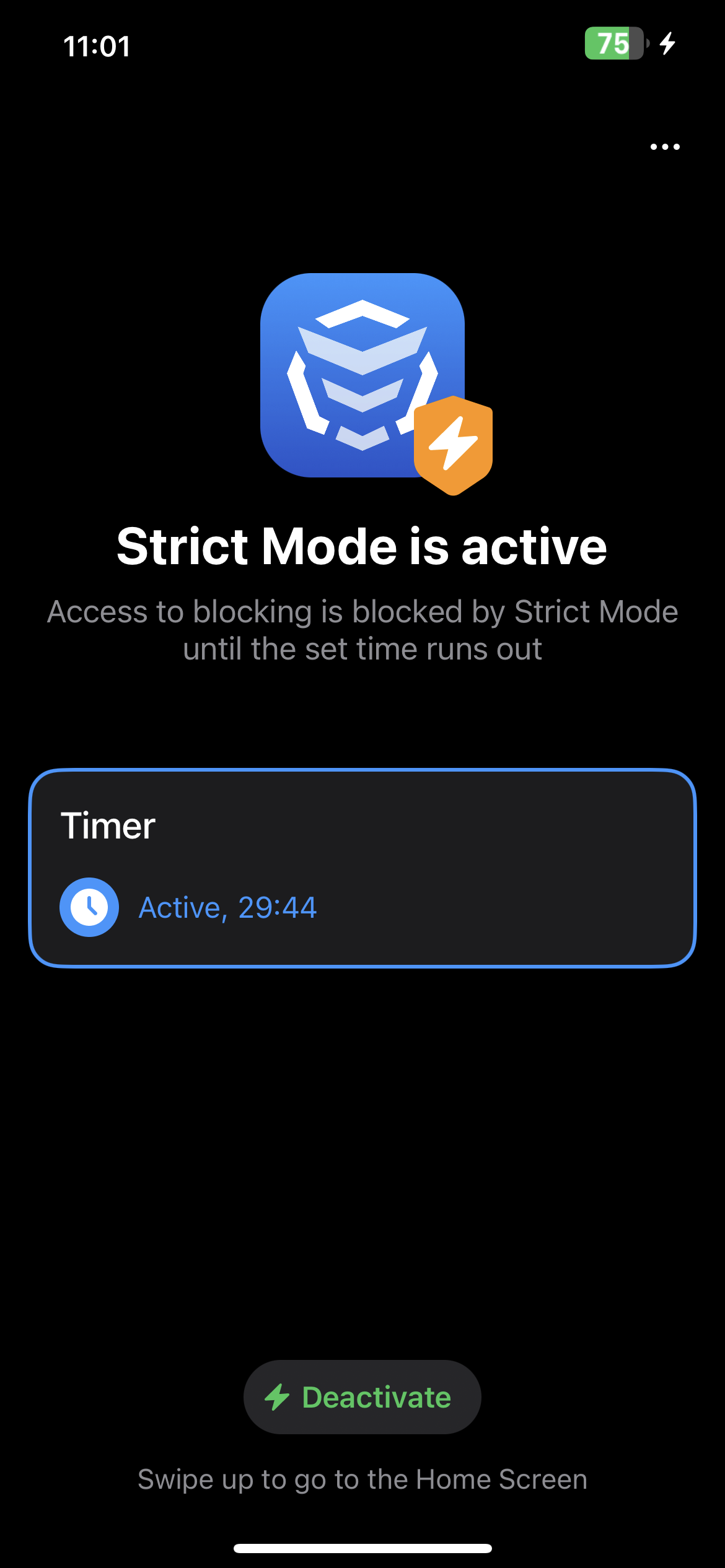Select the Timer section heading
The image size is (725, 1568).
(x=107, y=824)
